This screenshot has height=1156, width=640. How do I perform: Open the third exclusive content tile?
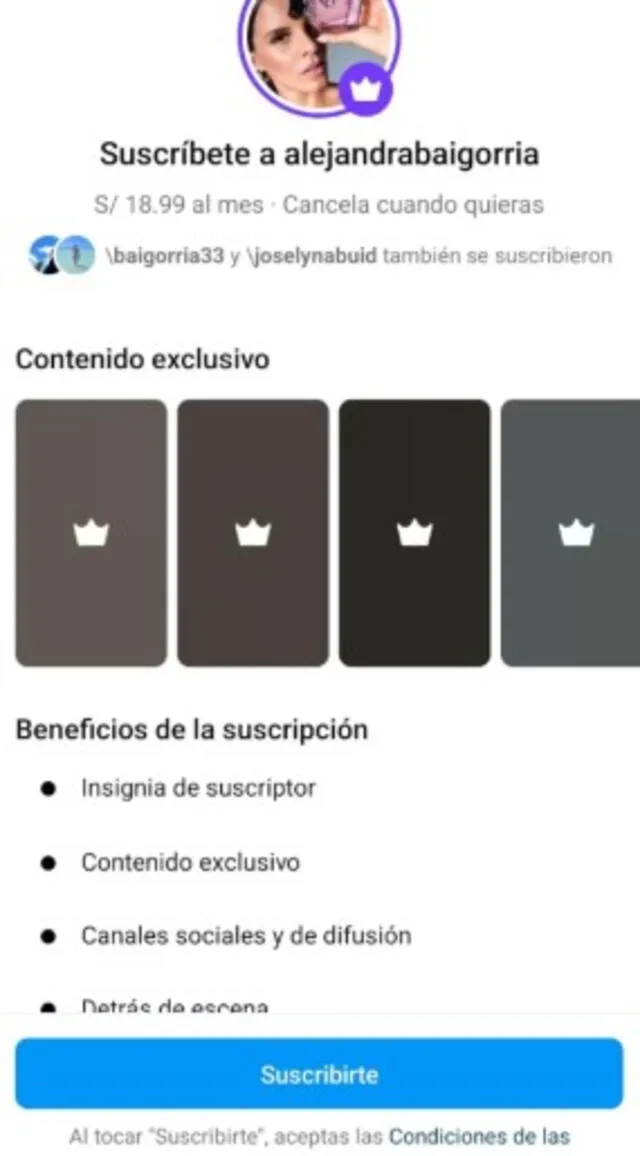coord(415,533)
